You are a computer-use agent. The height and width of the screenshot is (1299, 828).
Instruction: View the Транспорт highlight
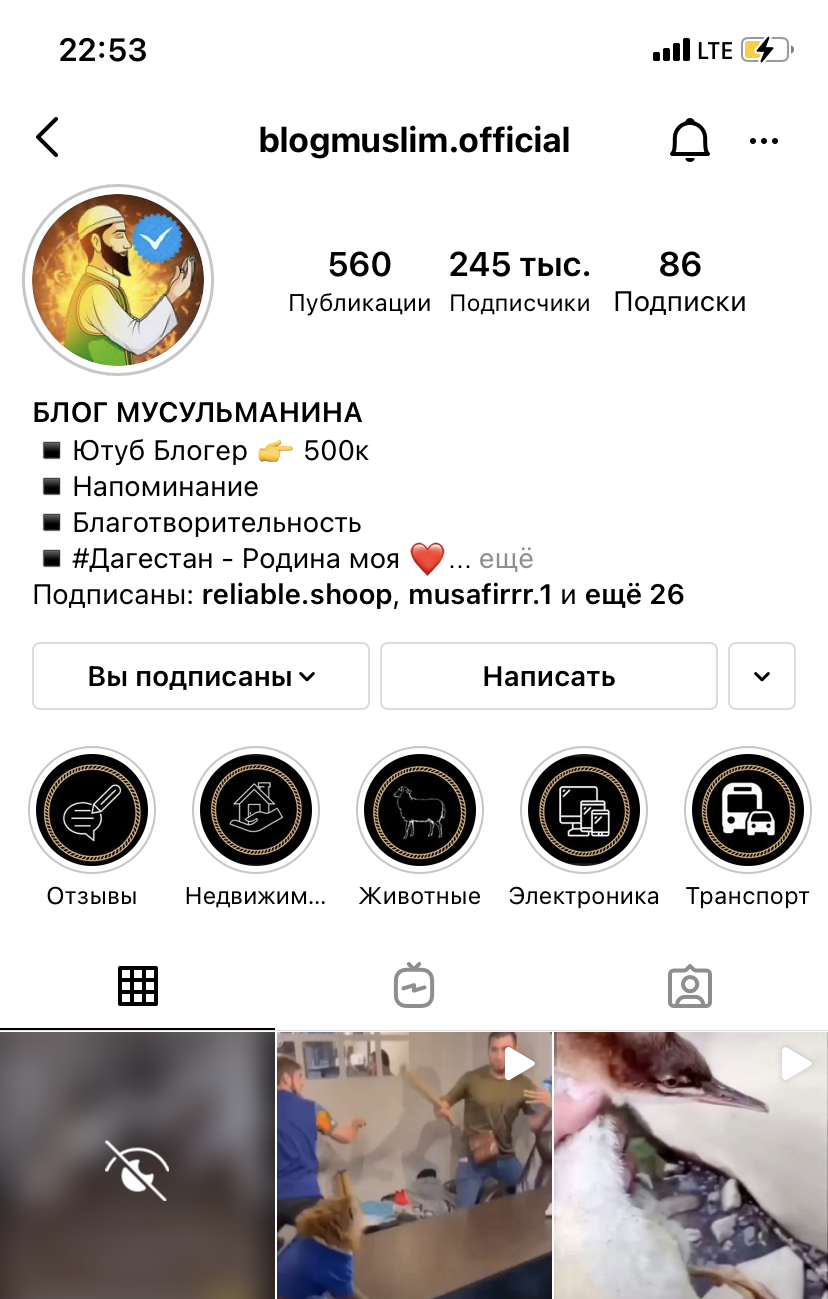pos(747,810)
